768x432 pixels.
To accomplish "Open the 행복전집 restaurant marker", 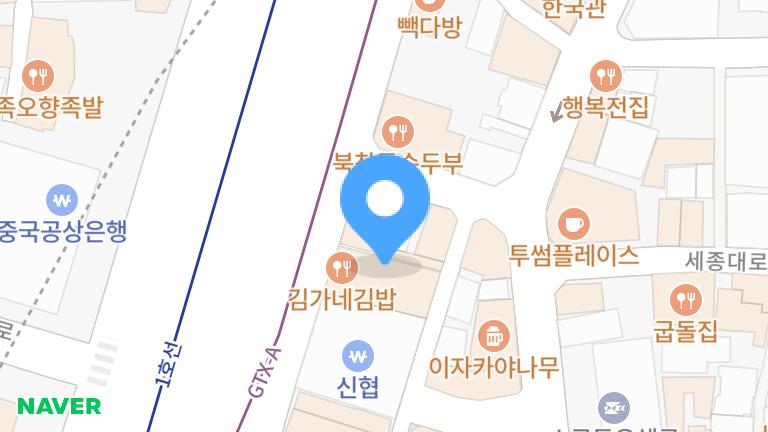I will click(606, 75).
